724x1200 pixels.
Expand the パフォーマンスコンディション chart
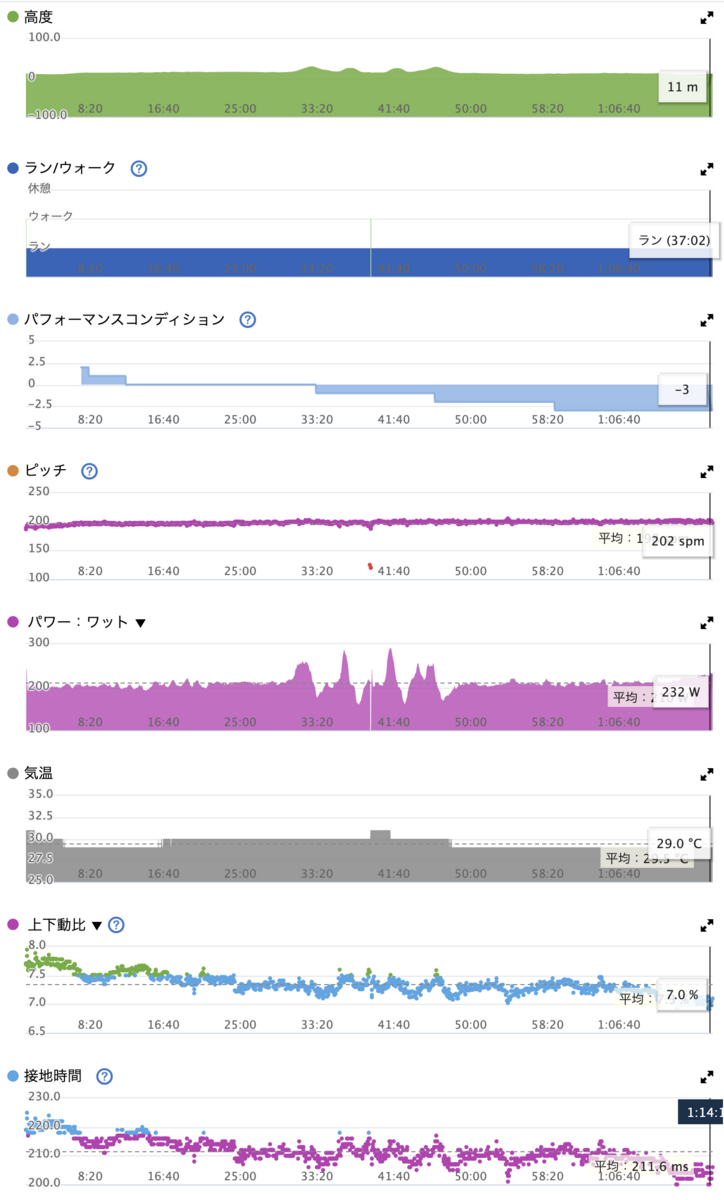click(x=707, y=321)
